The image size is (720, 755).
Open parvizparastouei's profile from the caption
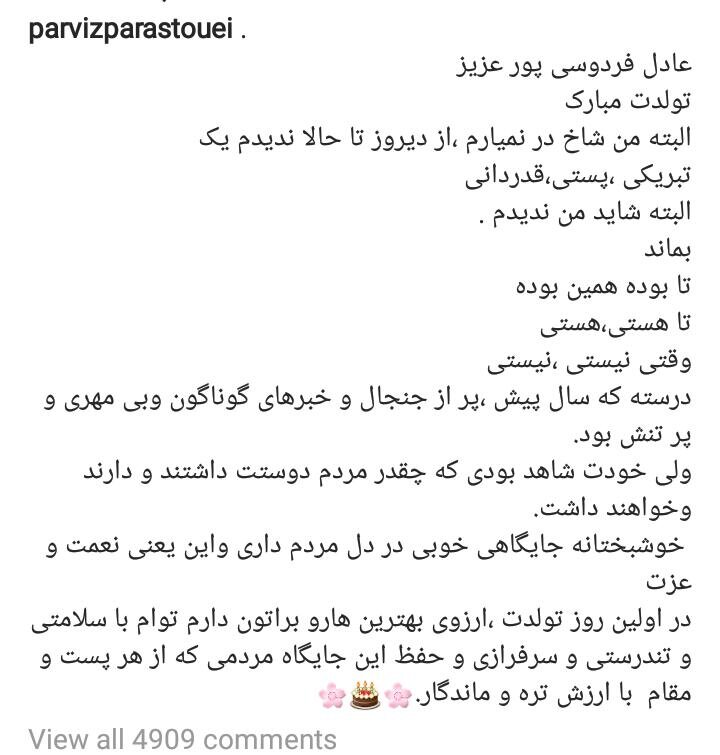(x=131, y=27)
